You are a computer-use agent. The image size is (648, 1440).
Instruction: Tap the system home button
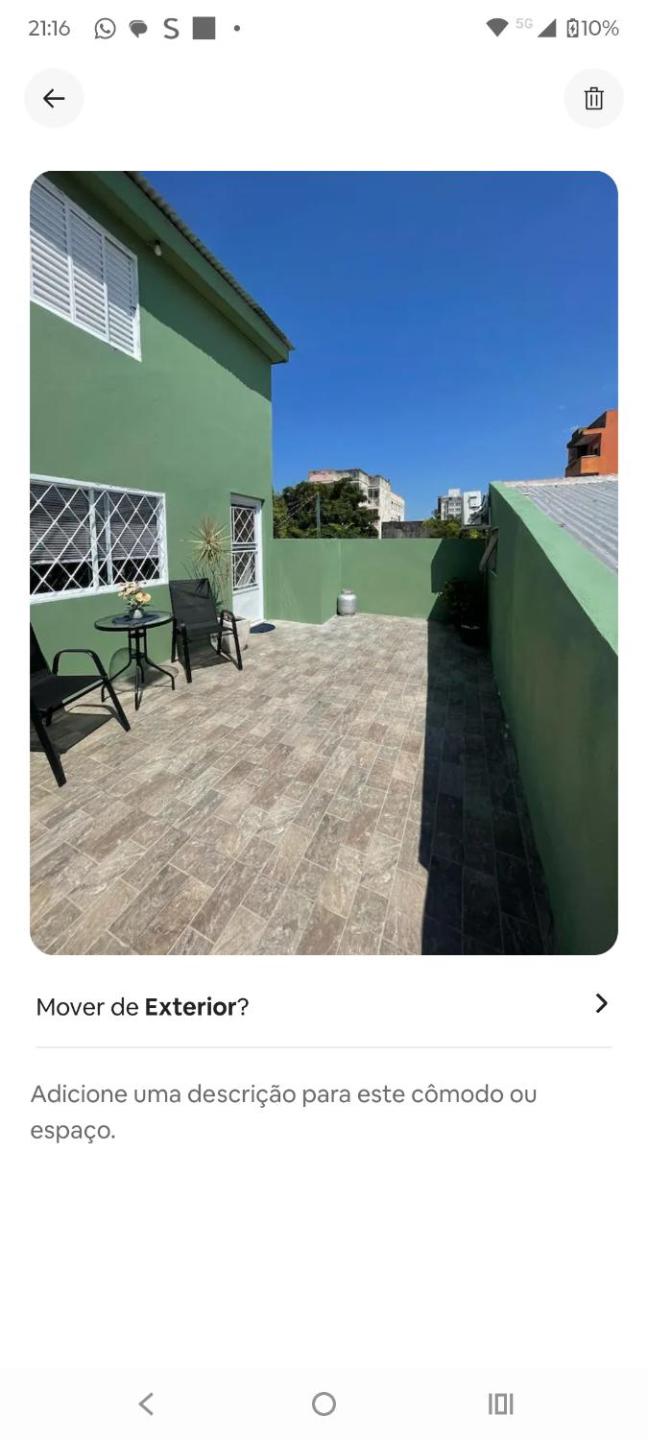click(324, 1404)
